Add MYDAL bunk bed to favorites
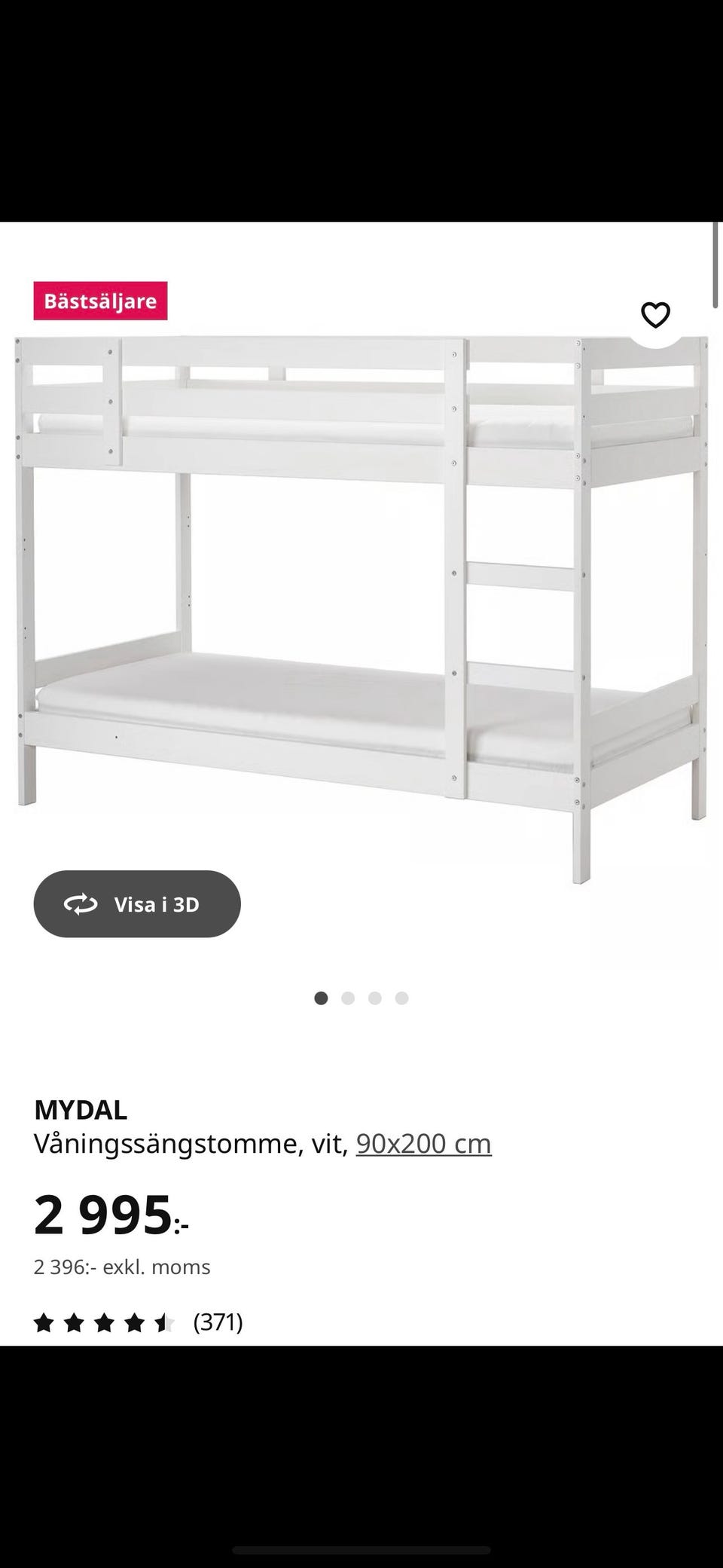 [655, 315]
